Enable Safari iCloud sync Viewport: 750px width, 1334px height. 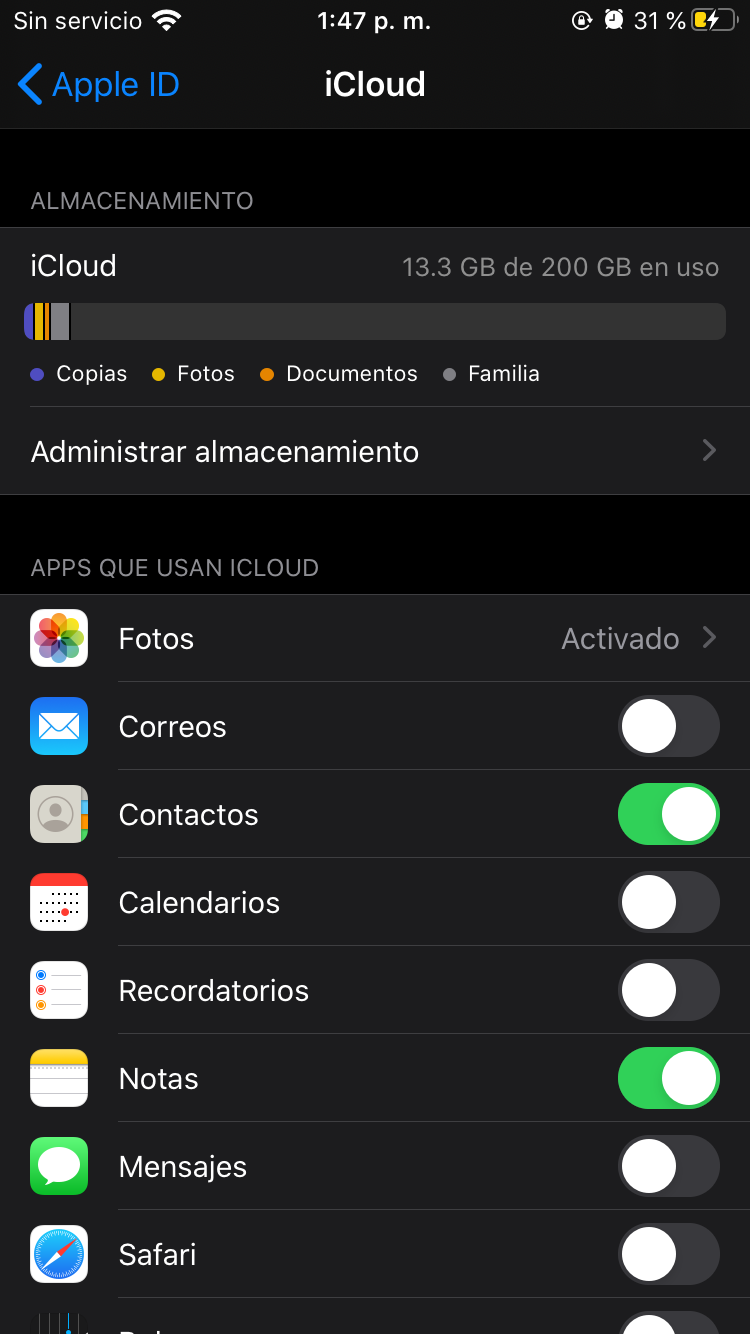click(x=668, y=1255)
